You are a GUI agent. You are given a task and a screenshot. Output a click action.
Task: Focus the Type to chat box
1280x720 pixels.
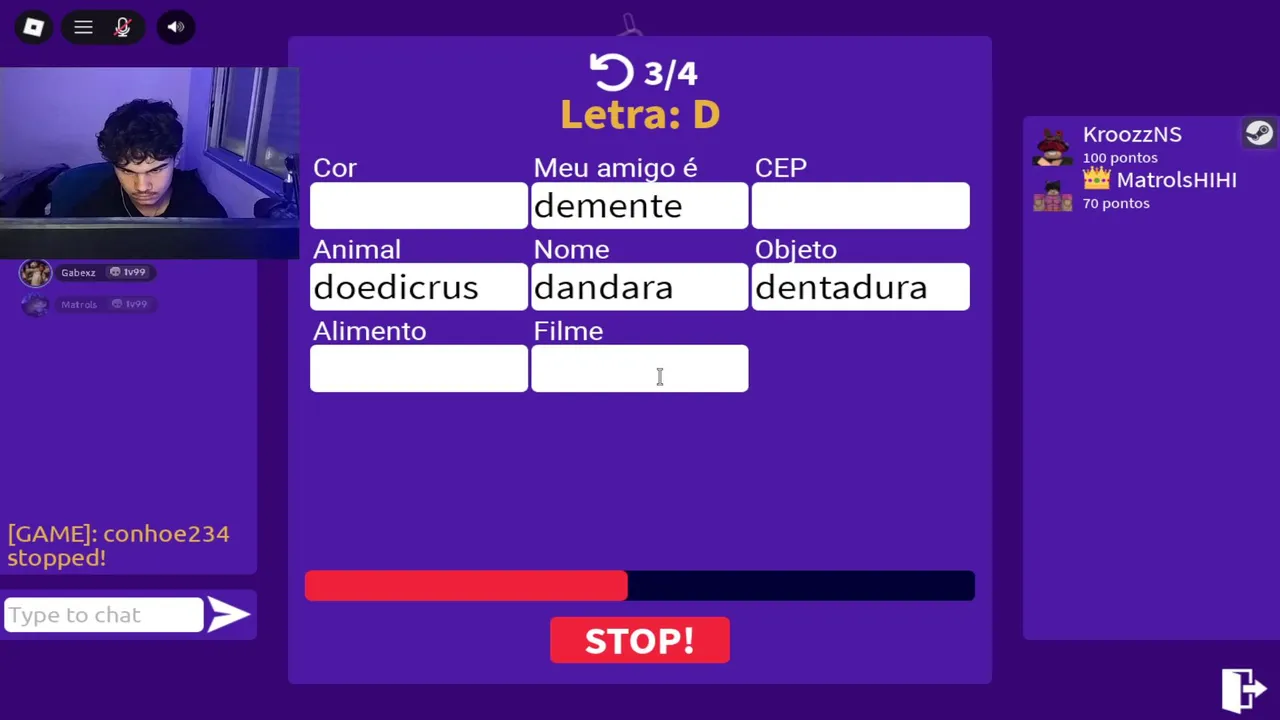point(104,615)
